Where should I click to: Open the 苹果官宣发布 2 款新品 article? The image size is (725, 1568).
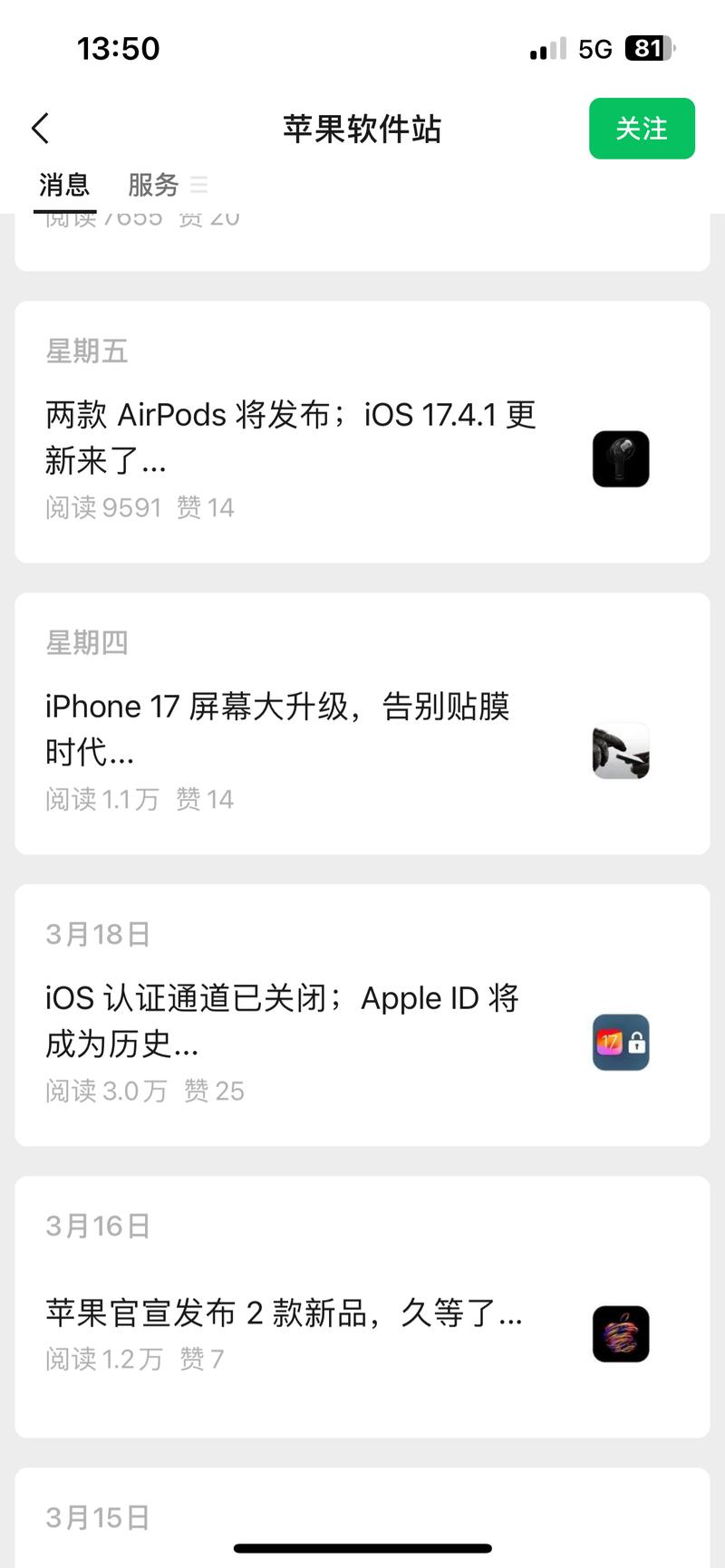coord(284,1313)
